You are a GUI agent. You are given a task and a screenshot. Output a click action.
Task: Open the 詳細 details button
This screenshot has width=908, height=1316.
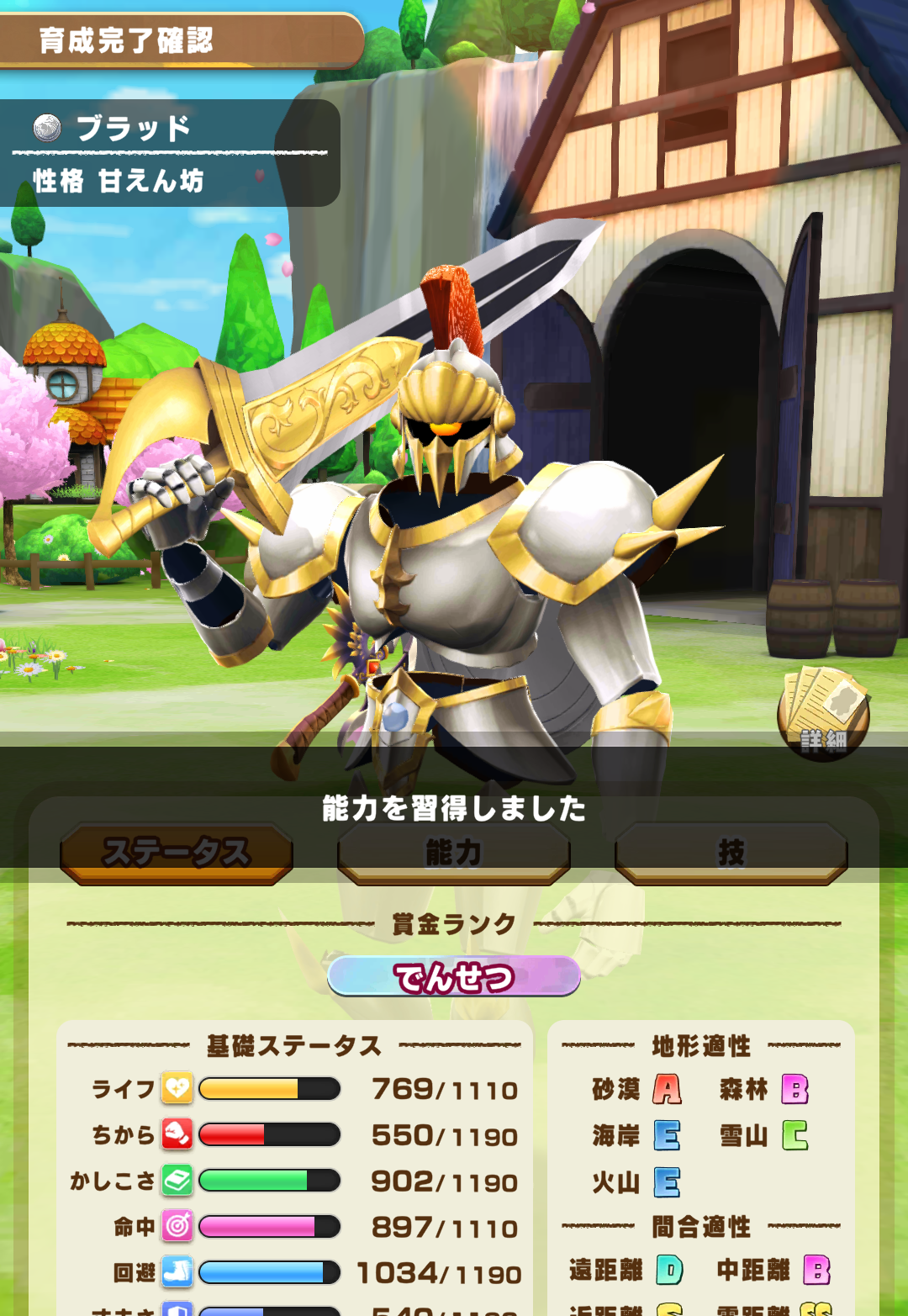[x=823, y=713]
